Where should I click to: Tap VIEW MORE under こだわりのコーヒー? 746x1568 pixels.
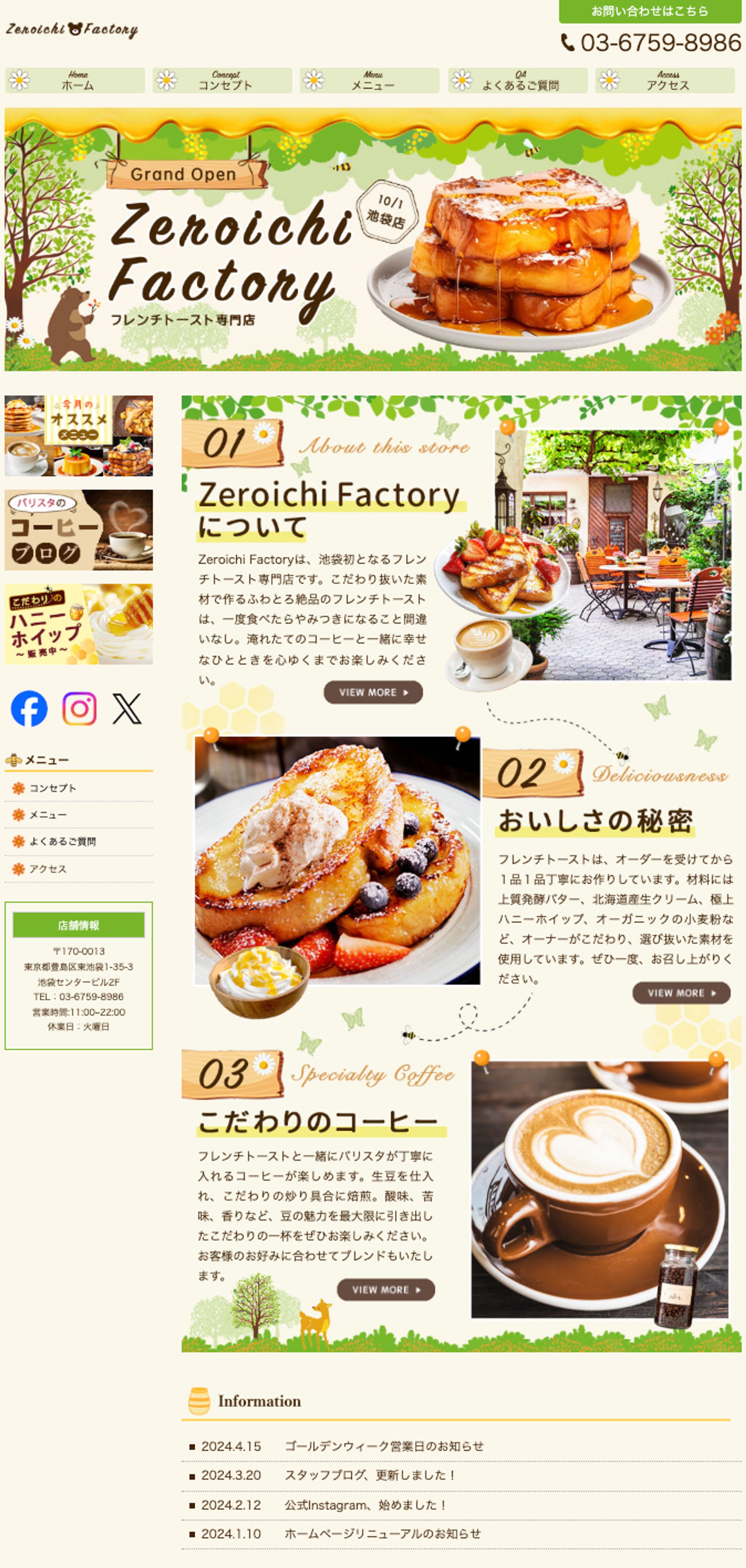point(386,1289)
